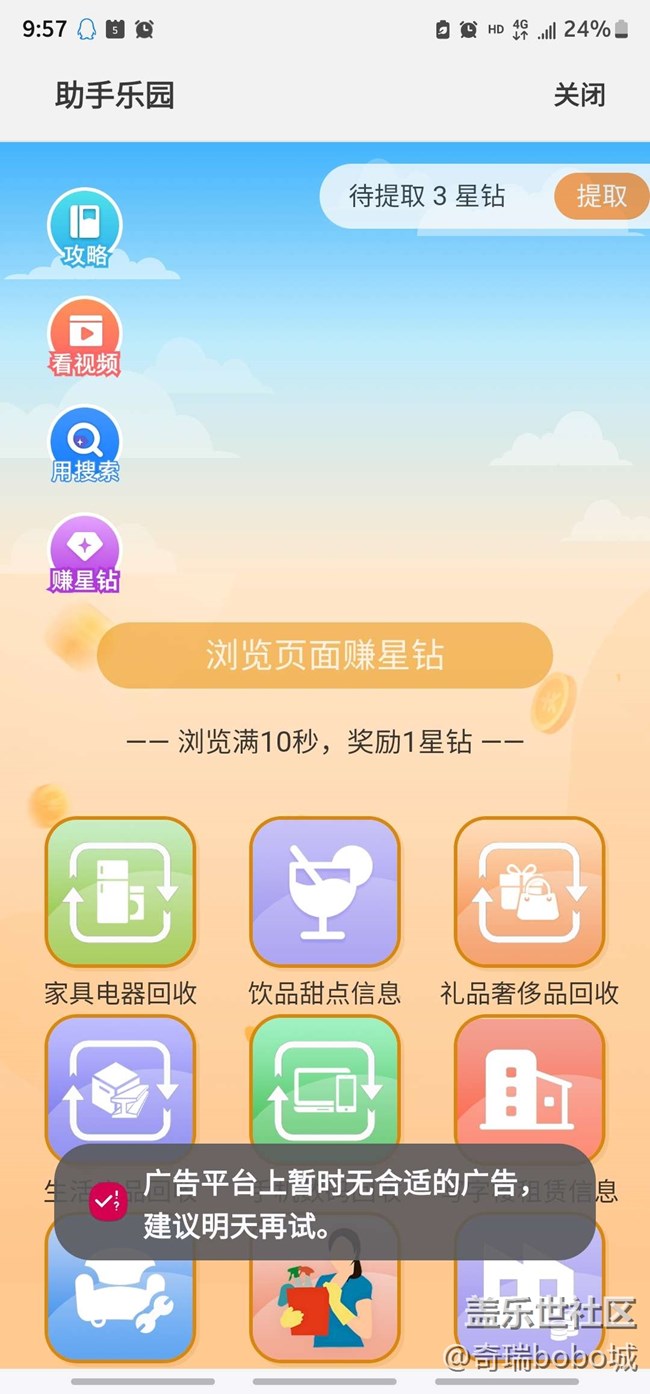This screenshot has height=1394, width=650.
Task: Open the 看视频 watch videos icon
Action: (x=85, y=337)
